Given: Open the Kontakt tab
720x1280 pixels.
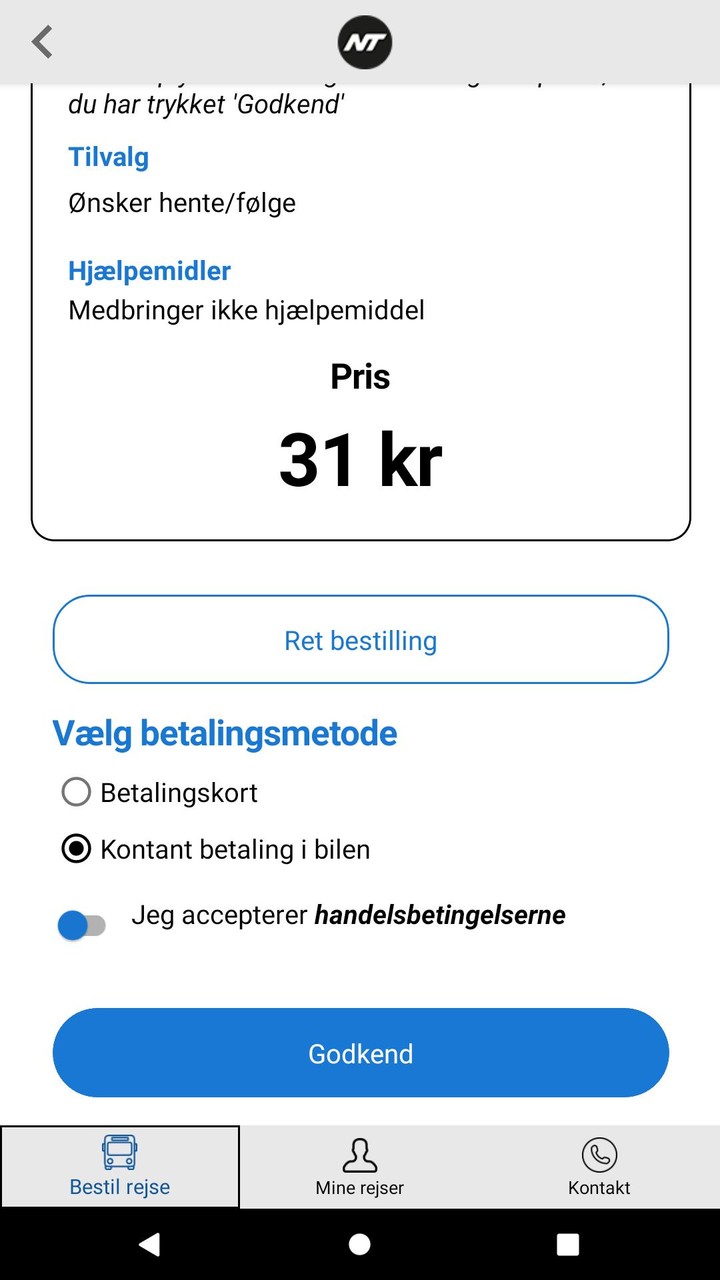Looking at the screenshot, I should (x=598, y=1167).
